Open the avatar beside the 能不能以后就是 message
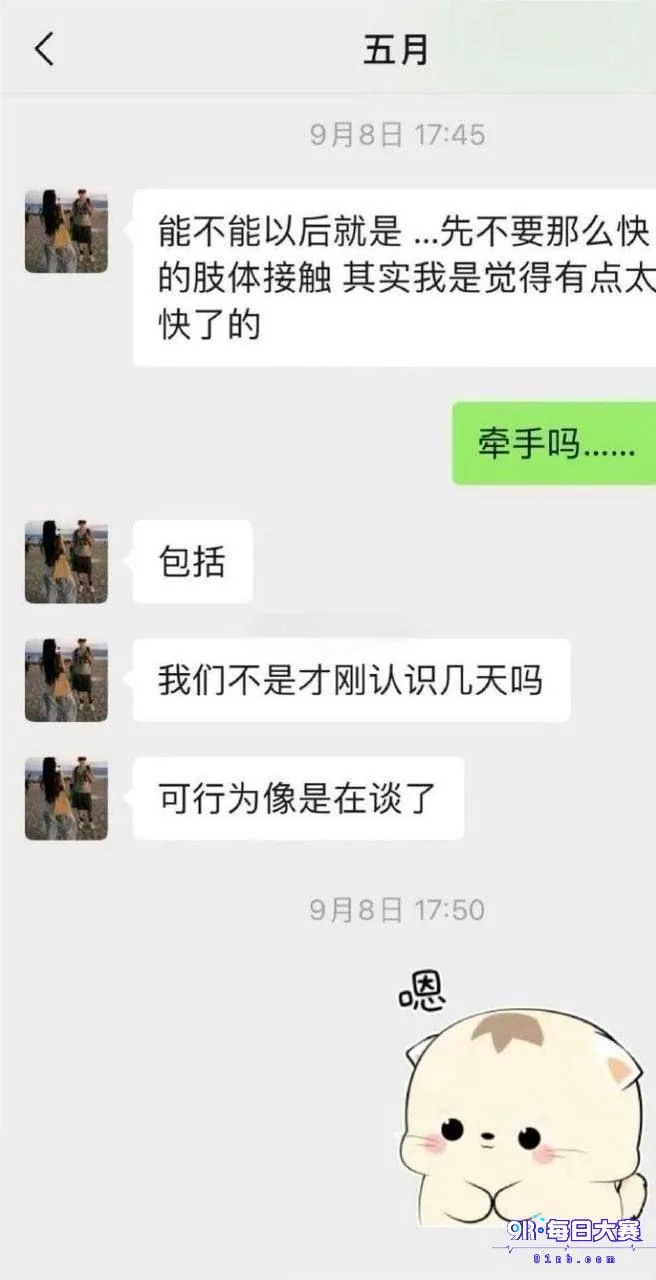The image size is (656, 1280). point(66,231)
